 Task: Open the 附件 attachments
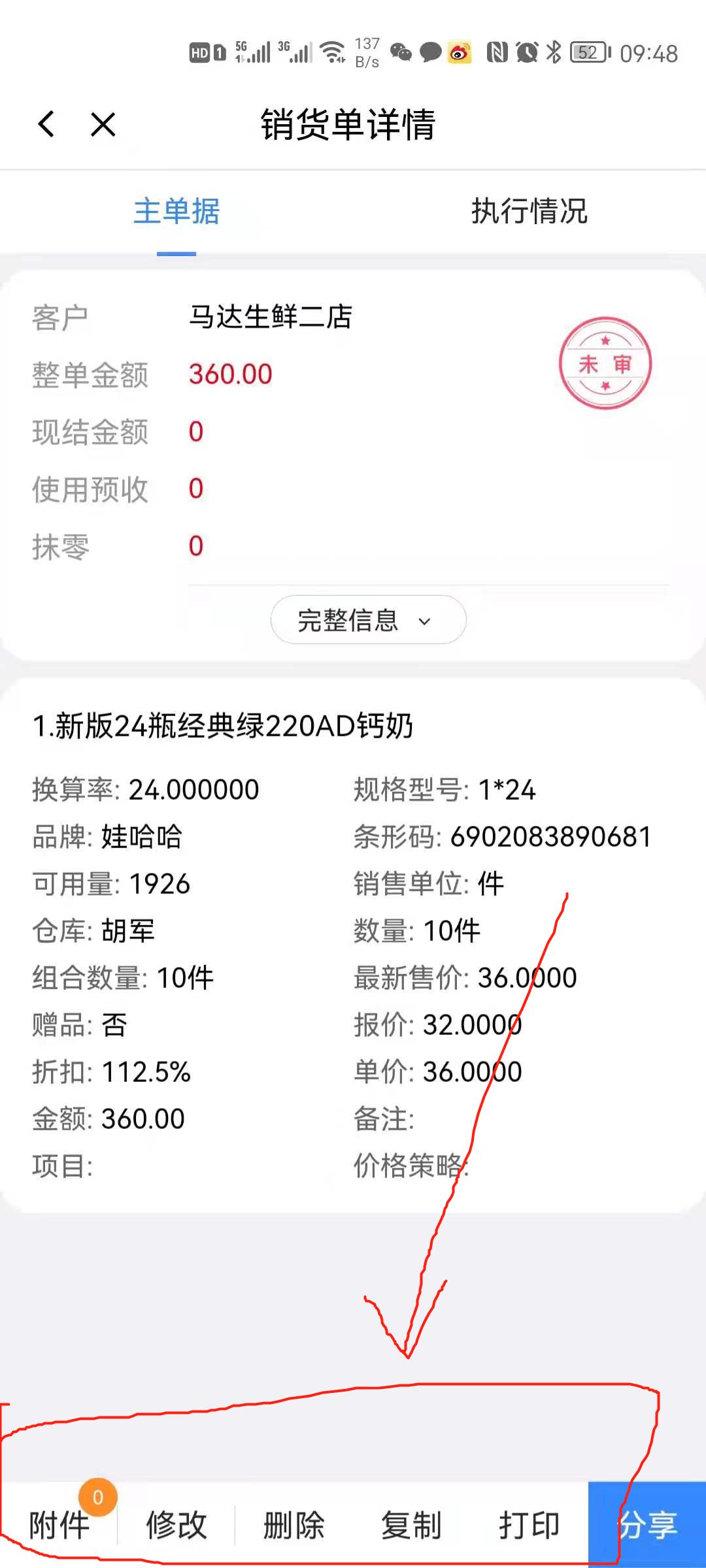[59, 1525]
